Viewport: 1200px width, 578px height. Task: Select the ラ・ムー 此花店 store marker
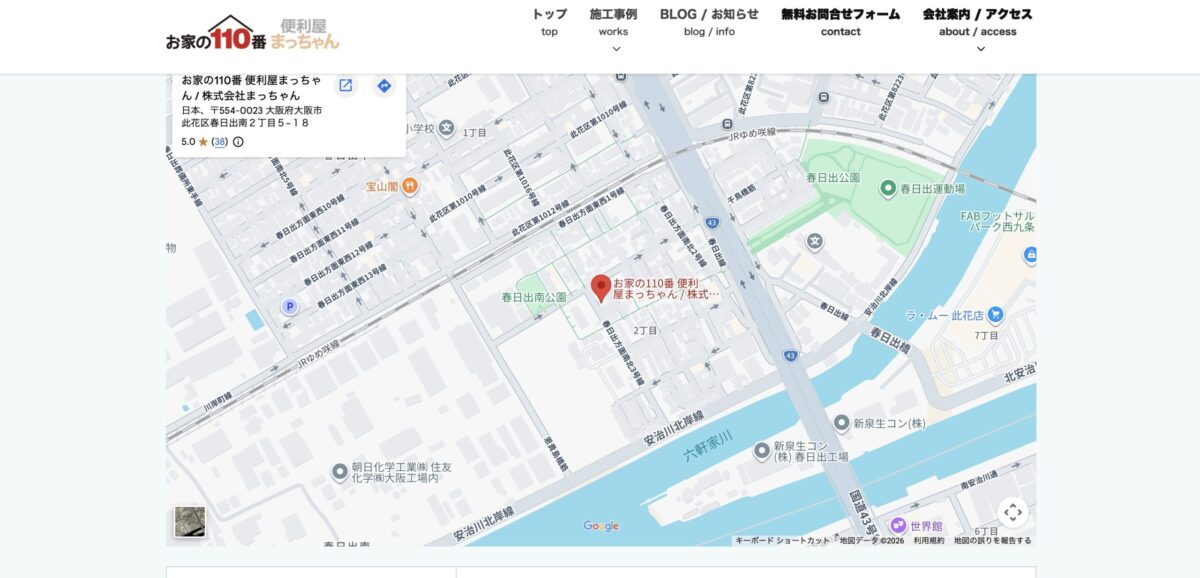[x=995, y=315]
